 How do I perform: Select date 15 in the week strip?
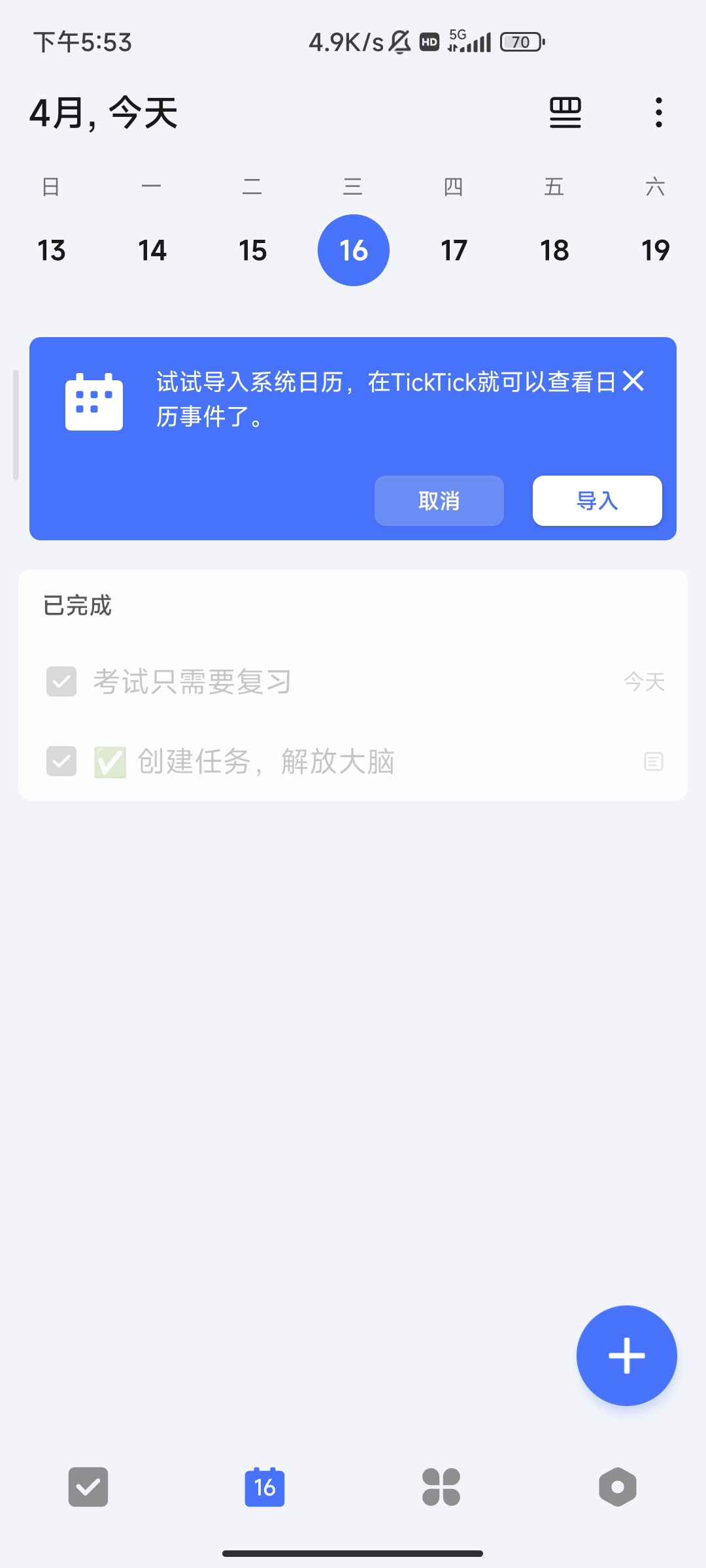tap(252, 250)
